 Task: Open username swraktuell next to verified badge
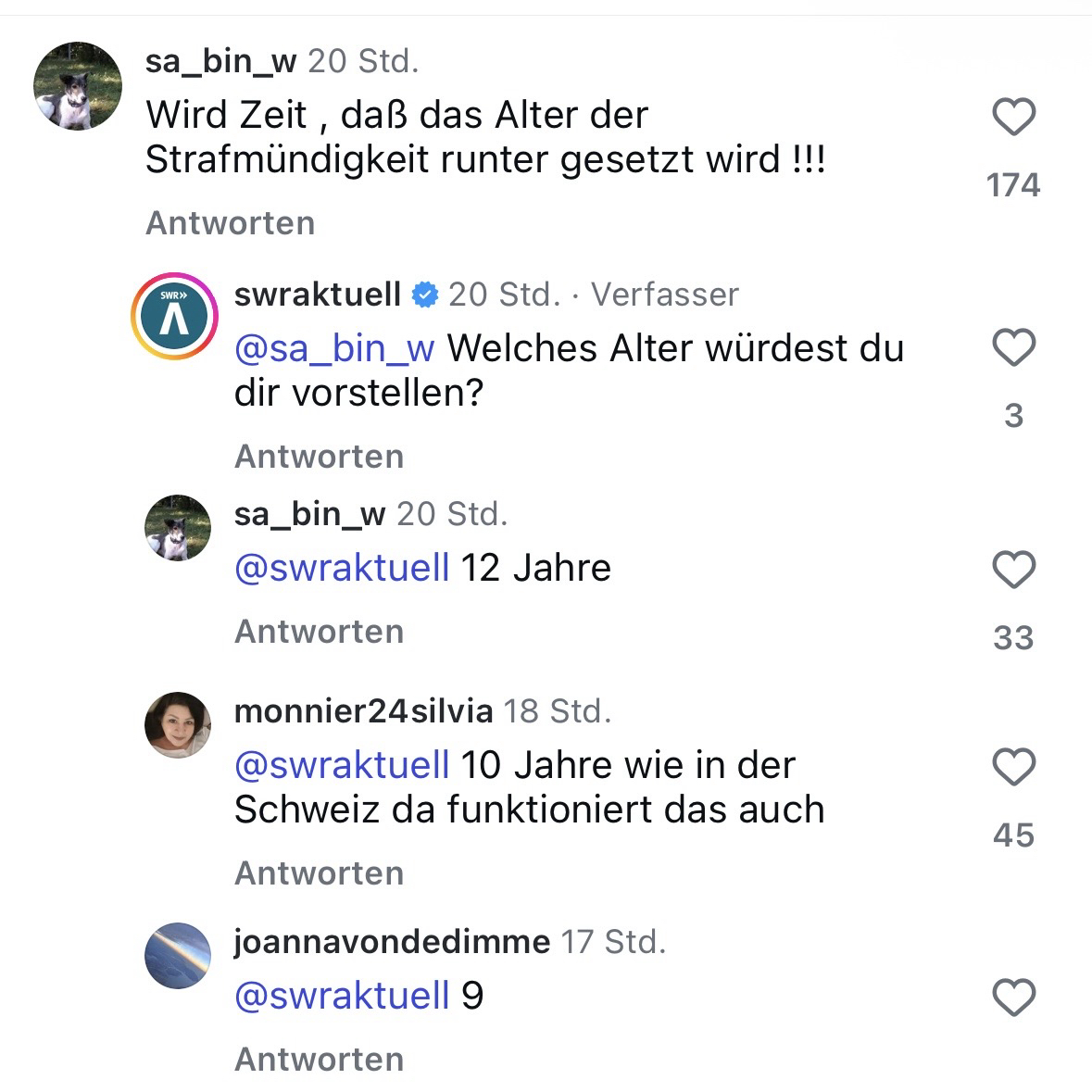[x=317, y=295]
